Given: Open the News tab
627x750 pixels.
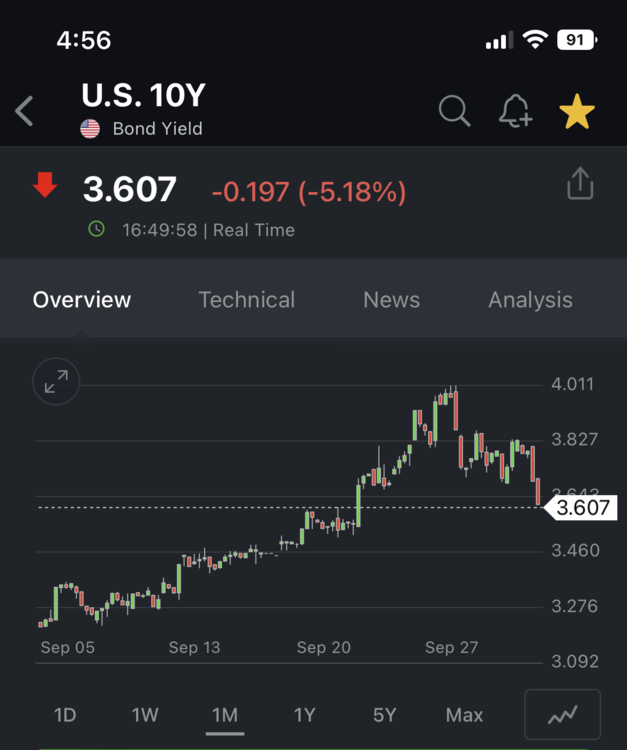Looking at the screenshot, I should (x=391, y=300).
